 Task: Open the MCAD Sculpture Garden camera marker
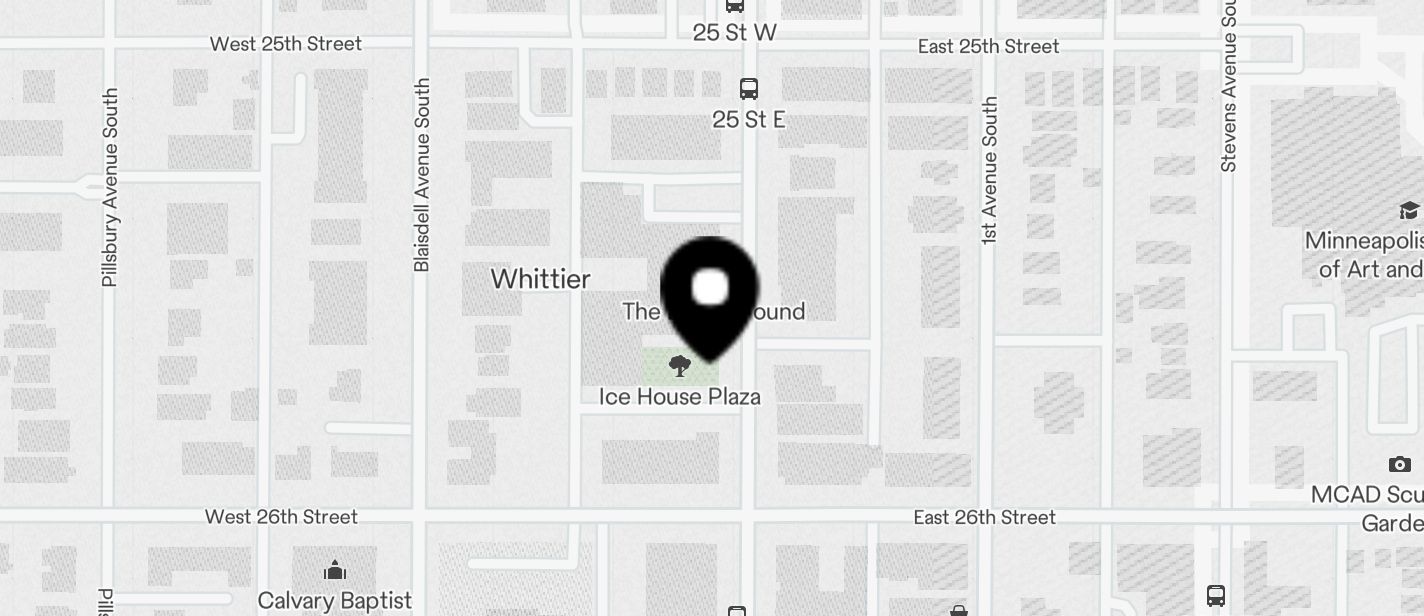[1399, 464]
